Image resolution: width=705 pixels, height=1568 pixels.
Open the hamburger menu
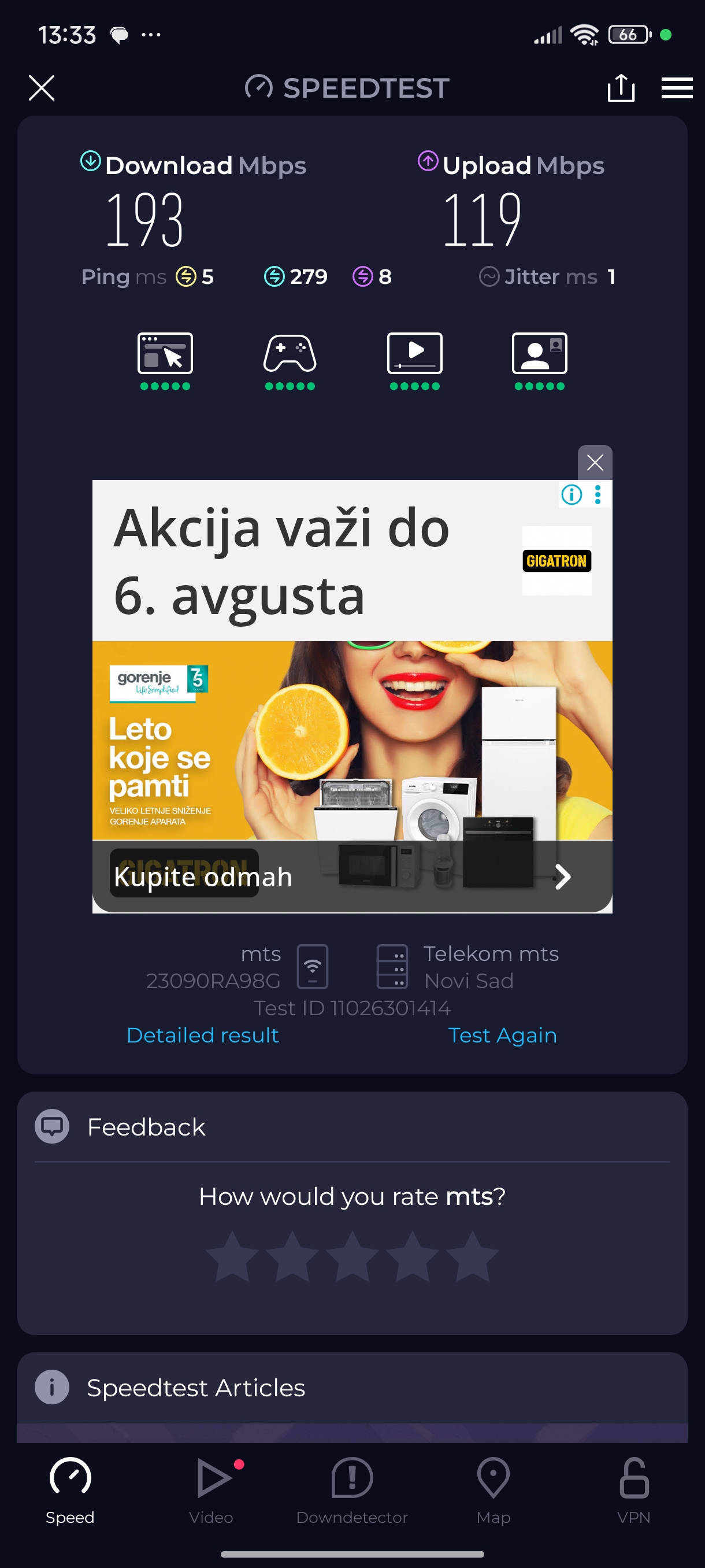(x=677, y=88)
